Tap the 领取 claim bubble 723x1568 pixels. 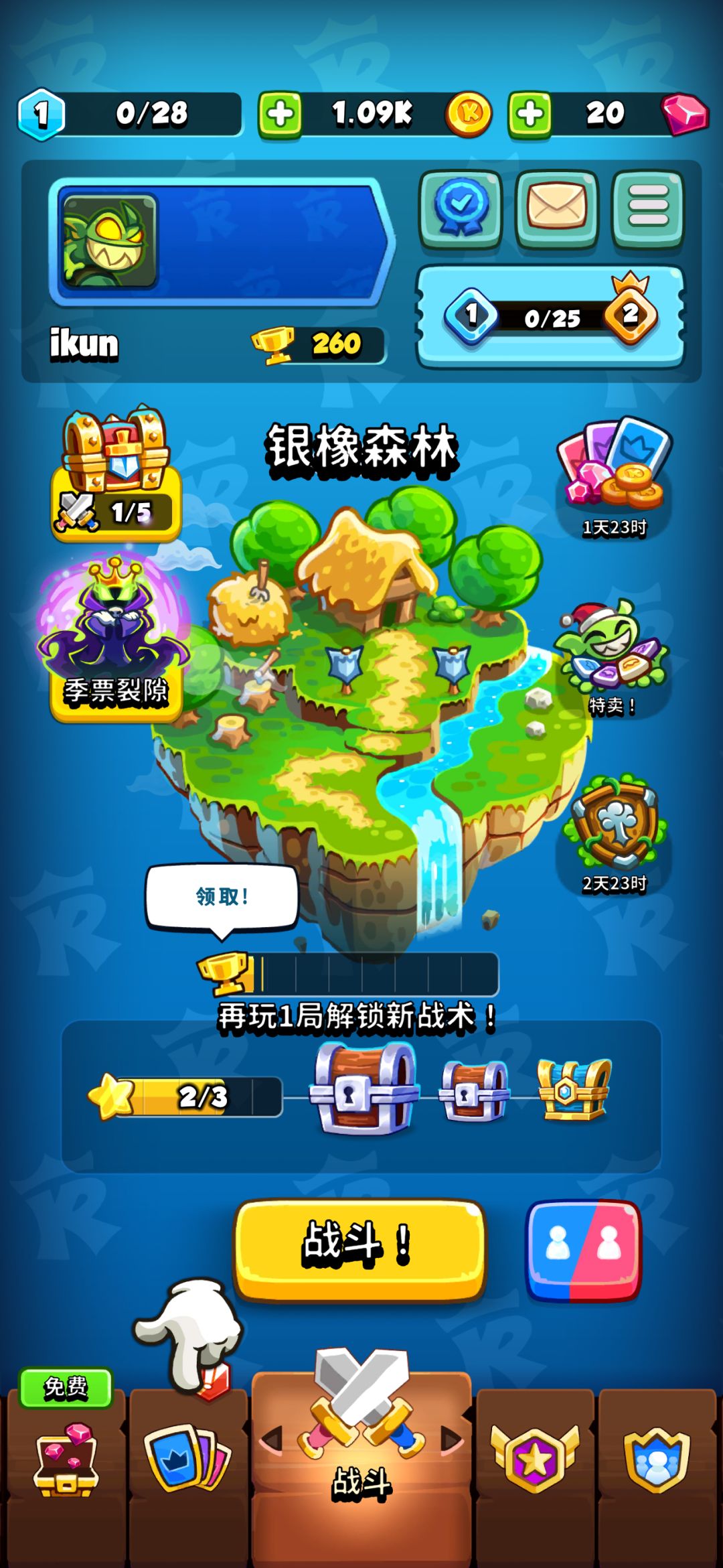coord(222,897)
